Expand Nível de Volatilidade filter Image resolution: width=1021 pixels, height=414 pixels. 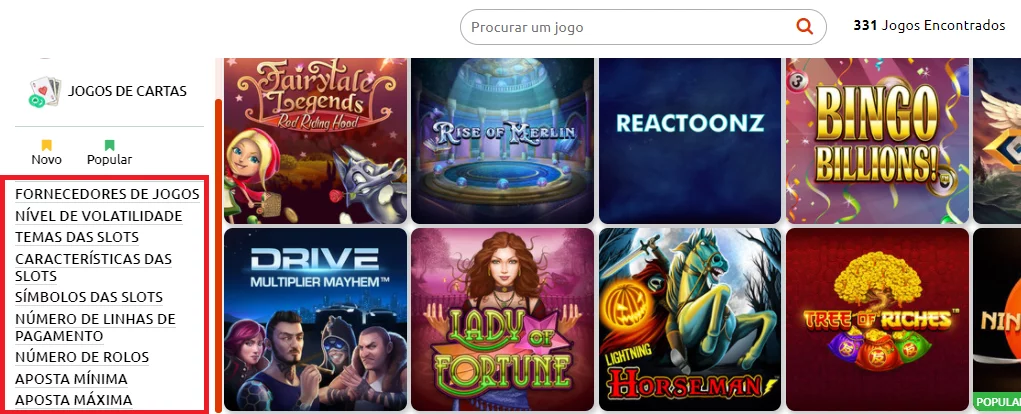point(98,216)
